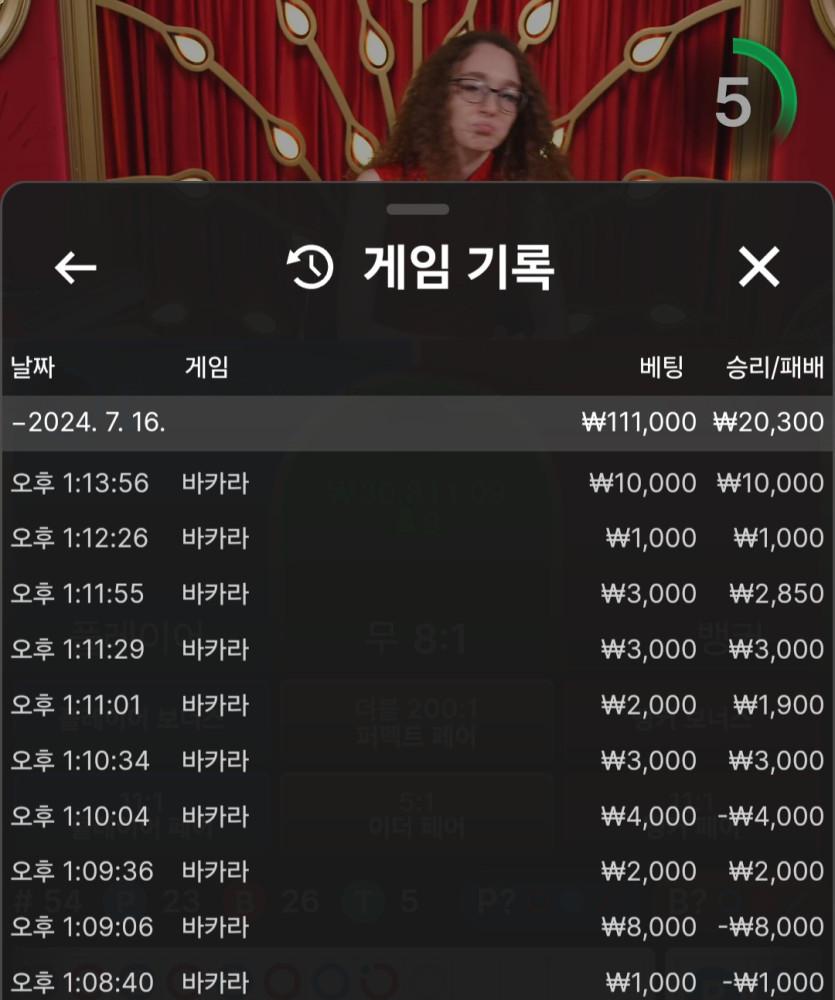Tap the circular countdown timer showing 5
The height and width of the screenshot is (1000, 835).
tap(733, 100)
